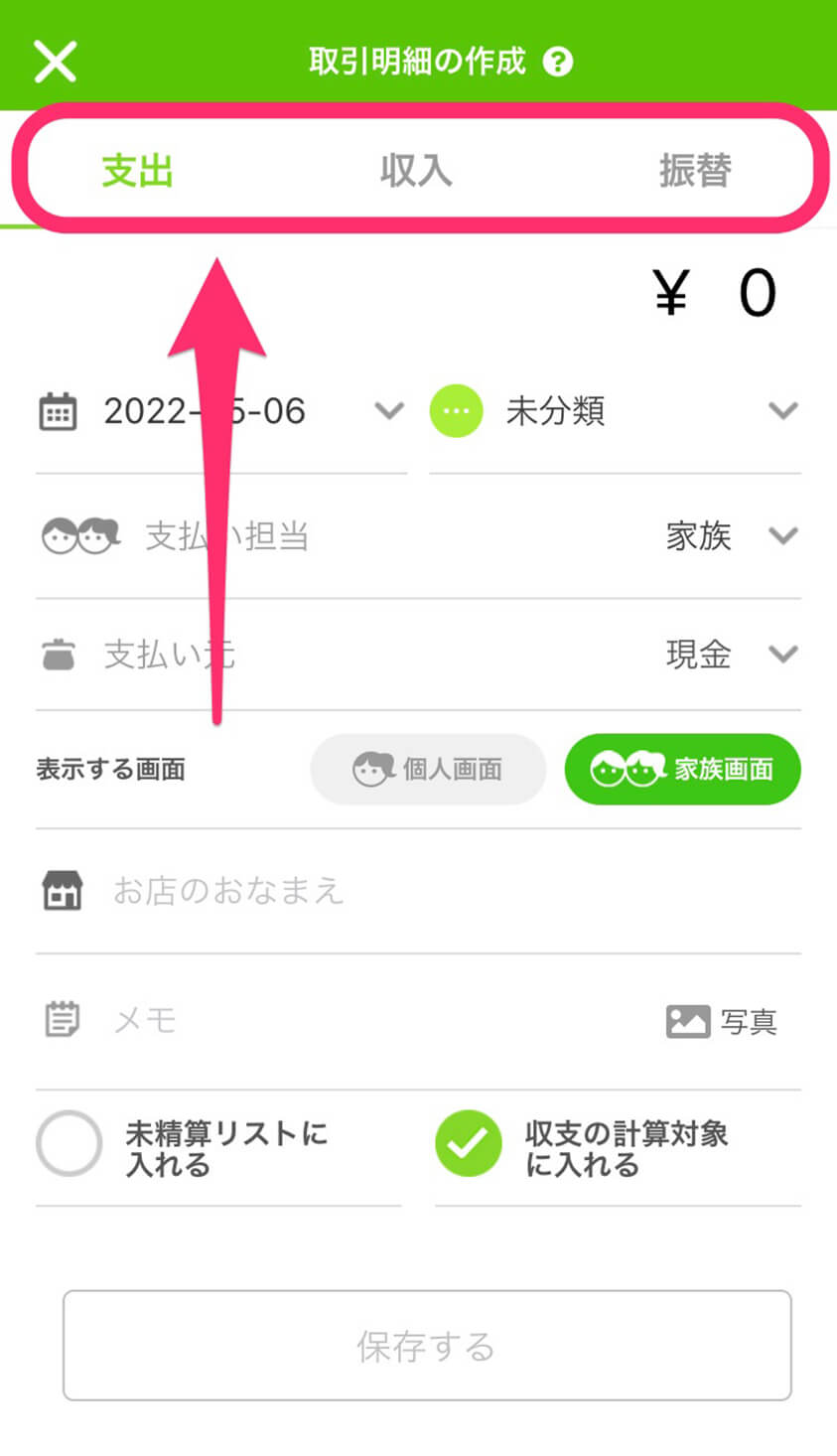Screen dimensions: 837x1456
Task: Expand the 未分類 category dropdown
Action: 614,411
